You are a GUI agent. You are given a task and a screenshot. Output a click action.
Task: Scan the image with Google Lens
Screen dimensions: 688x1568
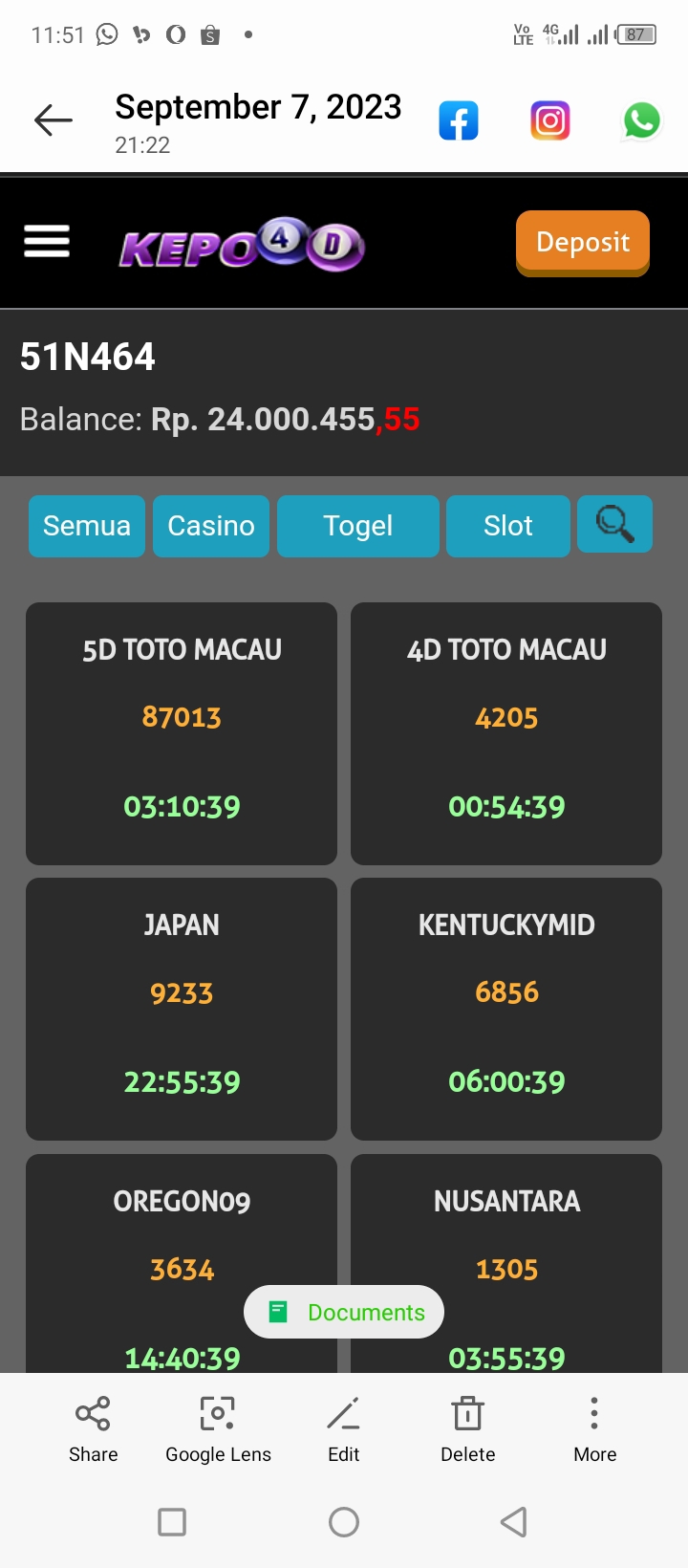(218, 1427)
